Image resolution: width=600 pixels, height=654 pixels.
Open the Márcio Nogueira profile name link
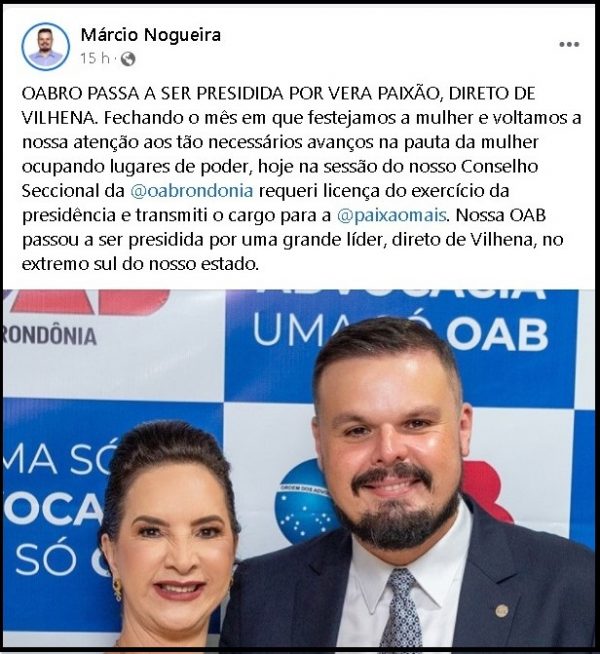coord(151,35)
